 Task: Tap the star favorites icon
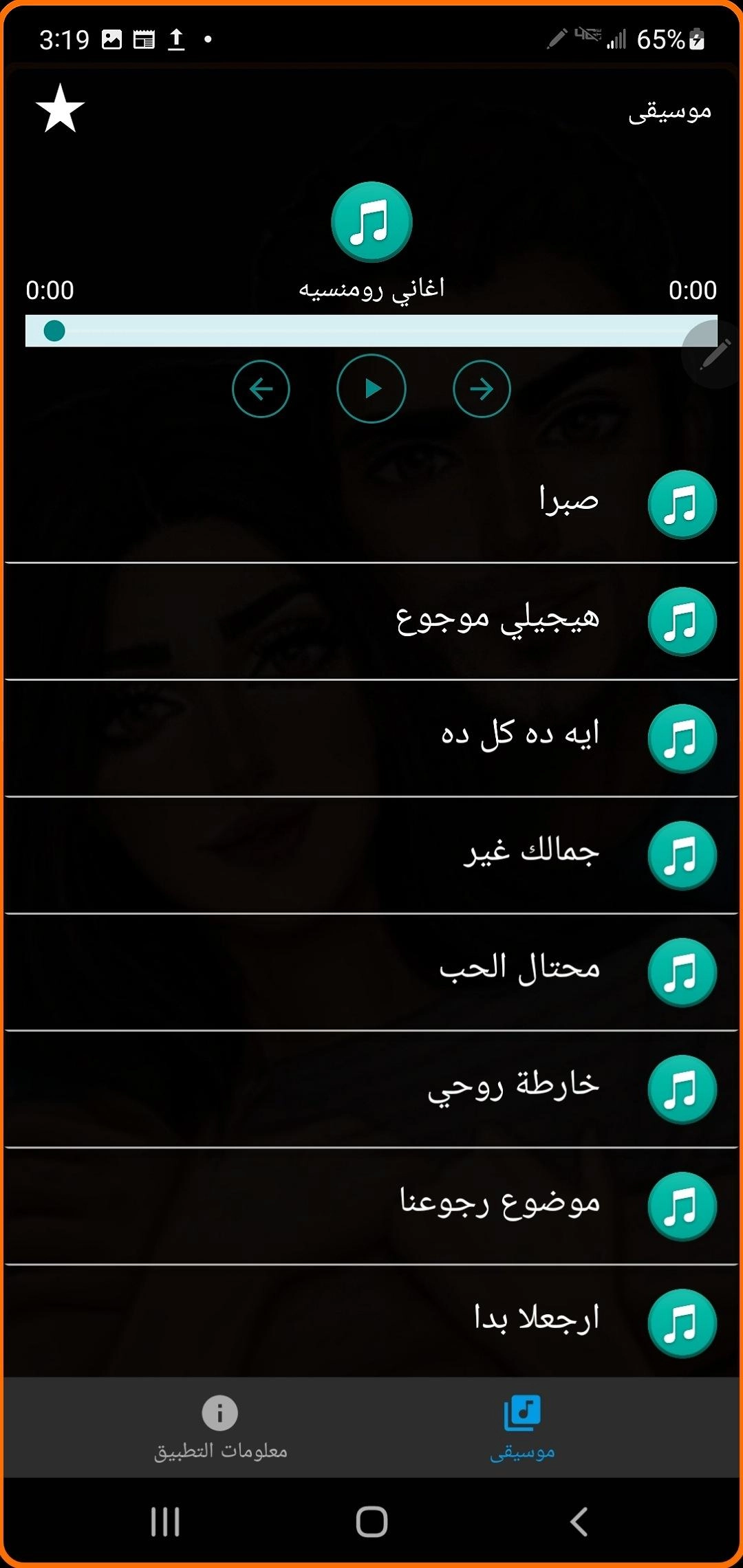pos(60,109)
